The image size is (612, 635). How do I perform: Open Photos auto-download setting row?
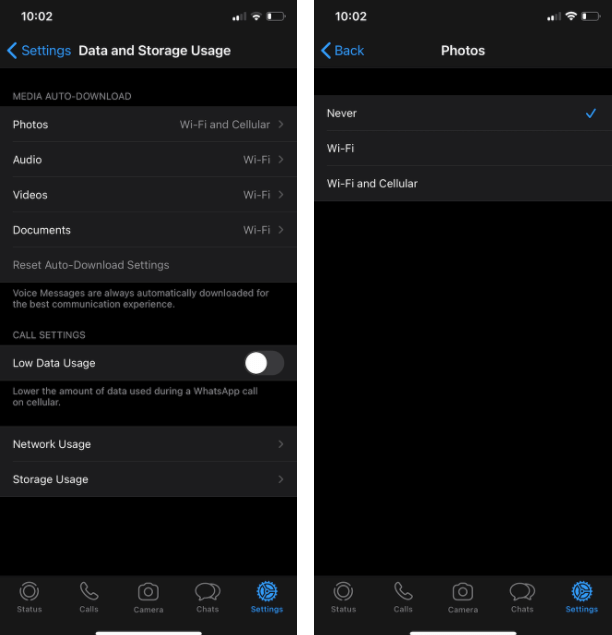(x=148, y=125)
